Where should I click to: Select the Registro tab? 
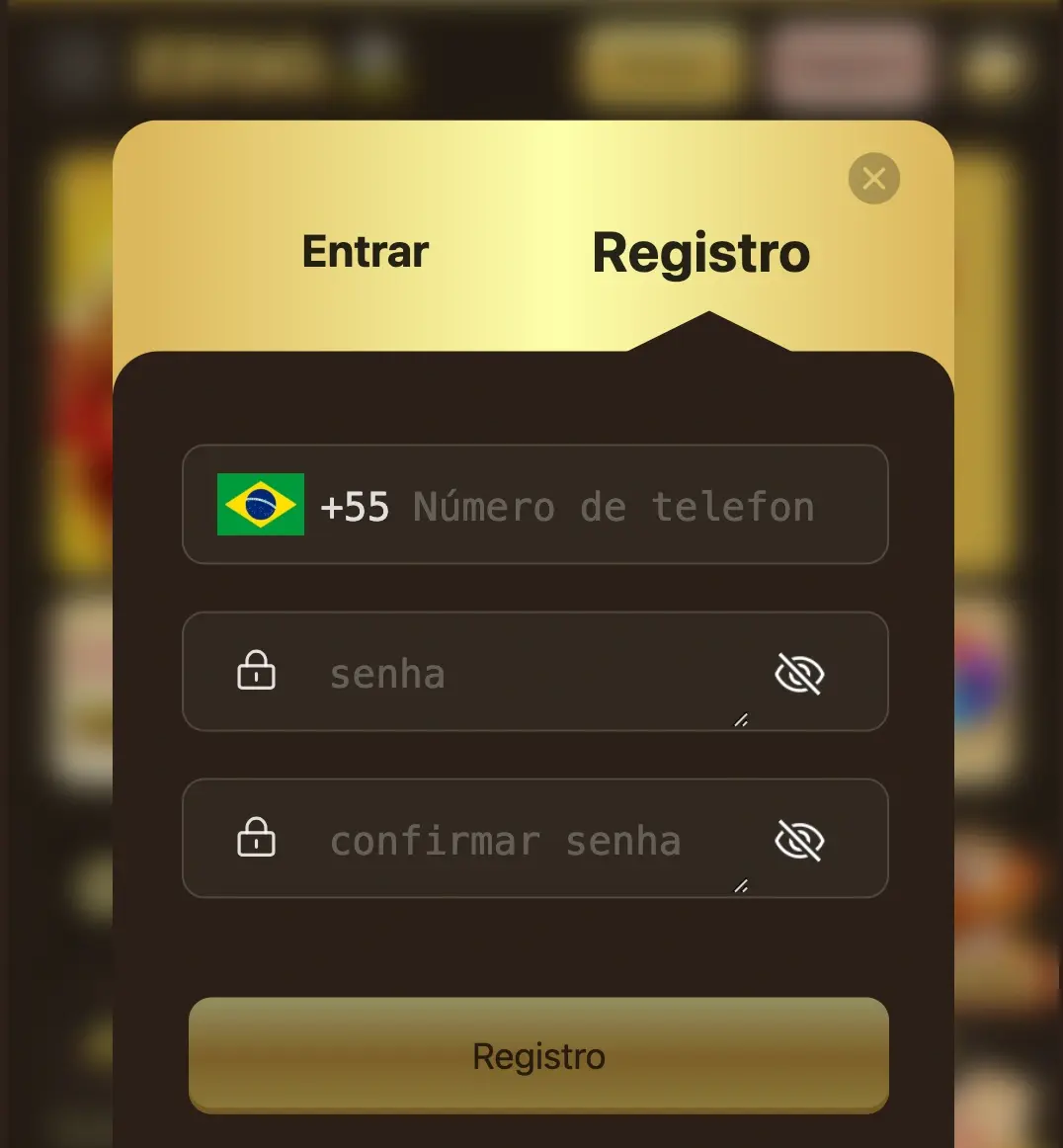tap(700, 253)
